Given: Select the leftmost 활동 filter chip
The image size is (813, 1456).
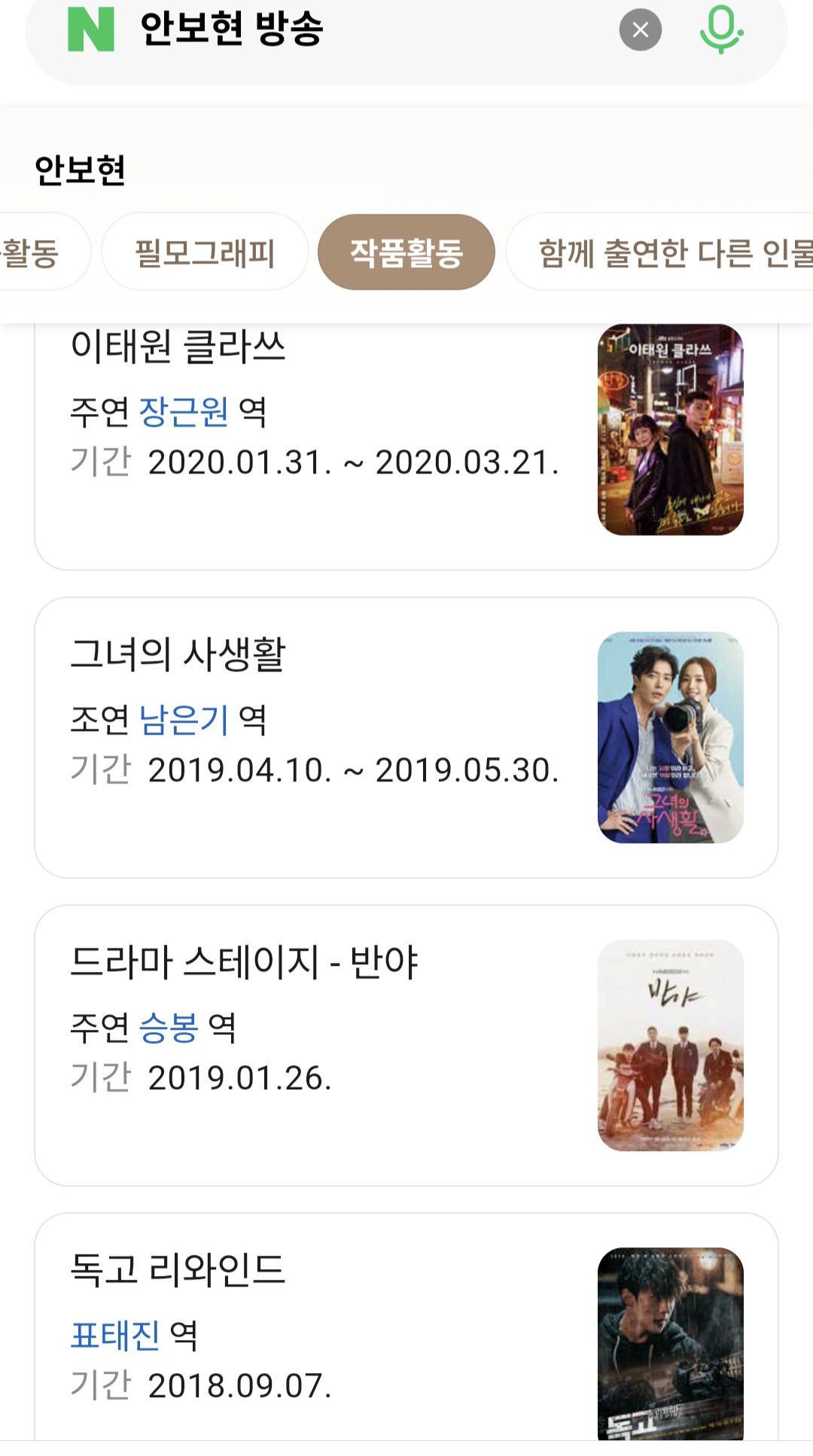Looking at the screenshot, I should tap(30, 252).
